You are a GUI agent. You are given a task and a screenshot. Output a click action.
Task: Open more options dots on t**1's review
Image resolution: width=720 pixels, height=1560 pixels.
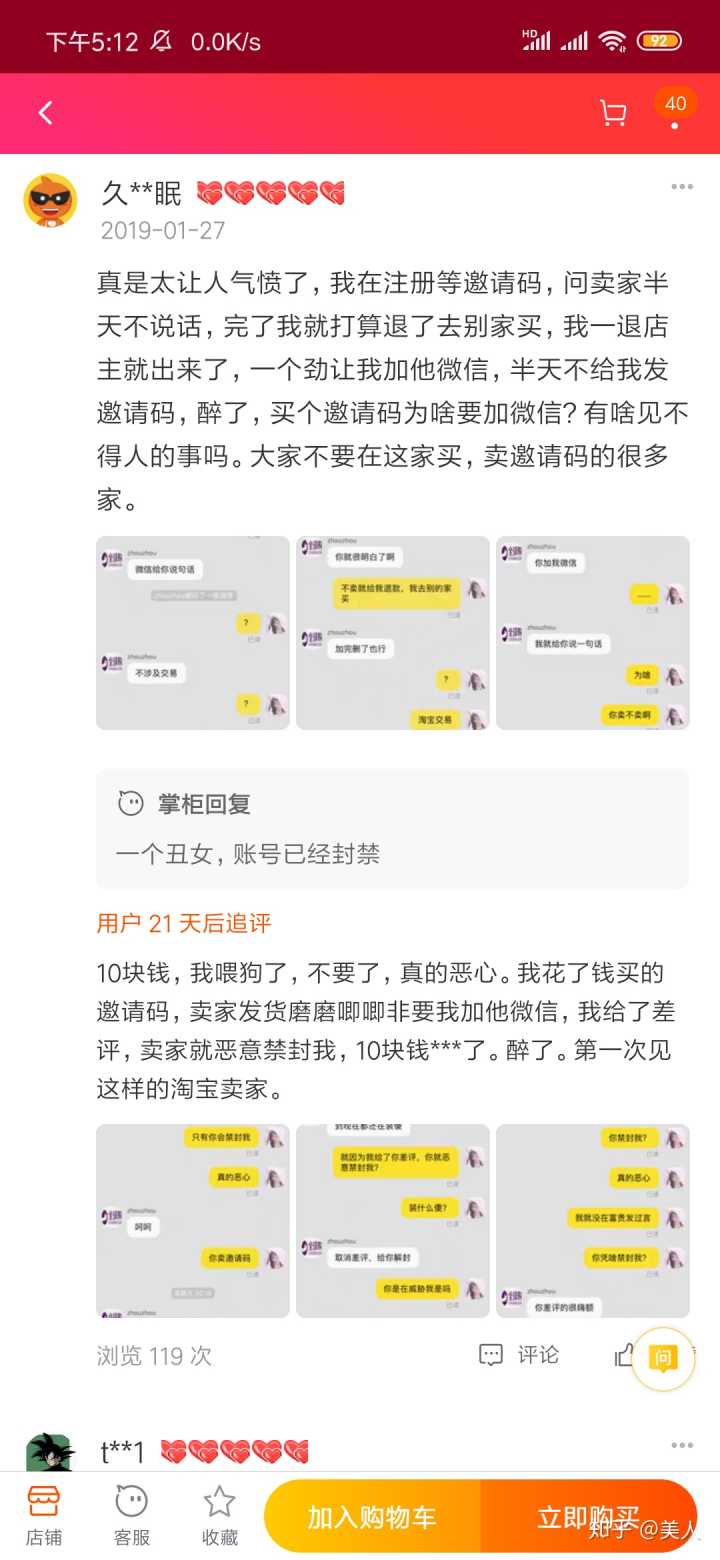click(x=682, y=1445)
